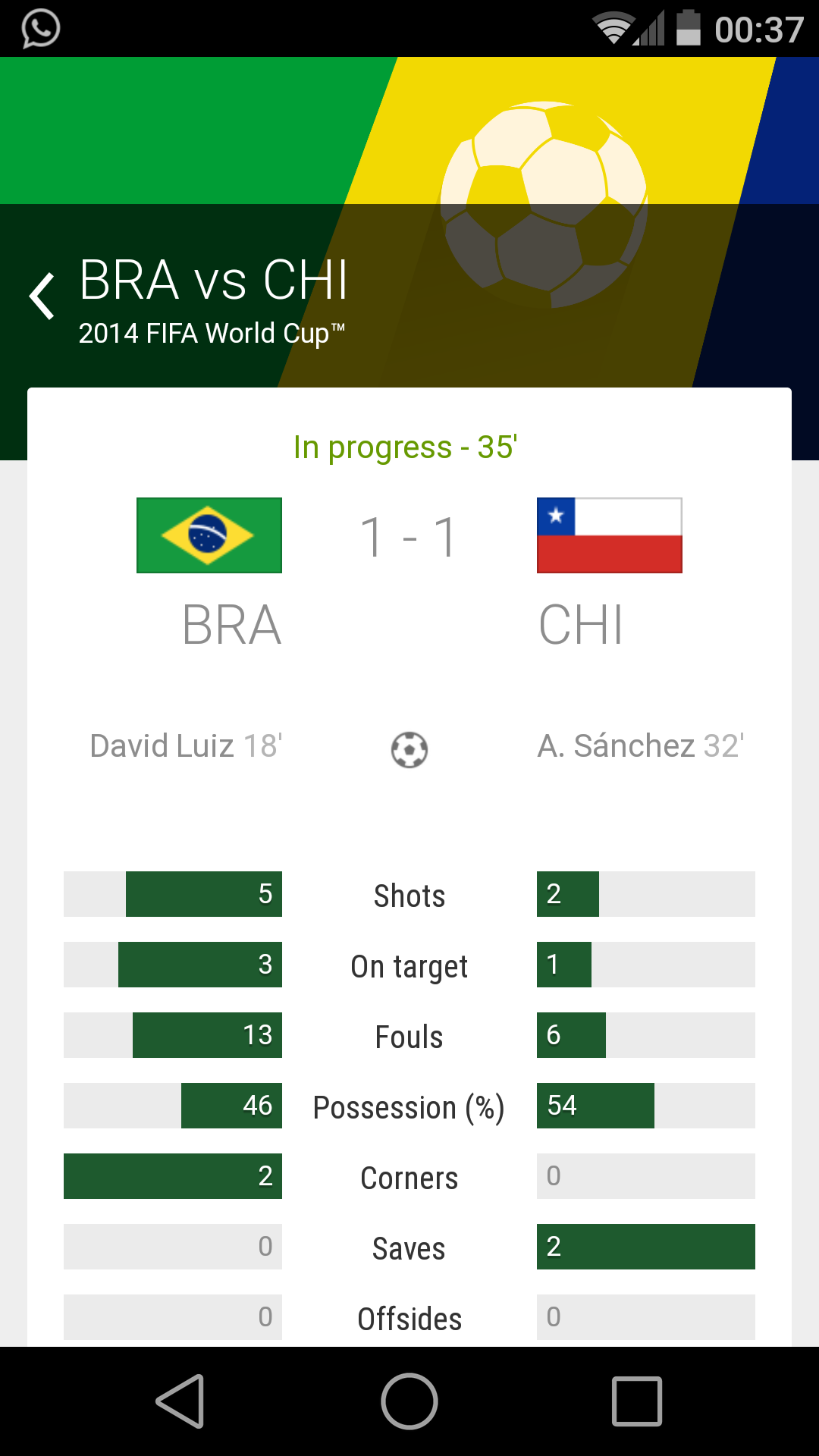Open the recent apps view

[637, 1401]
